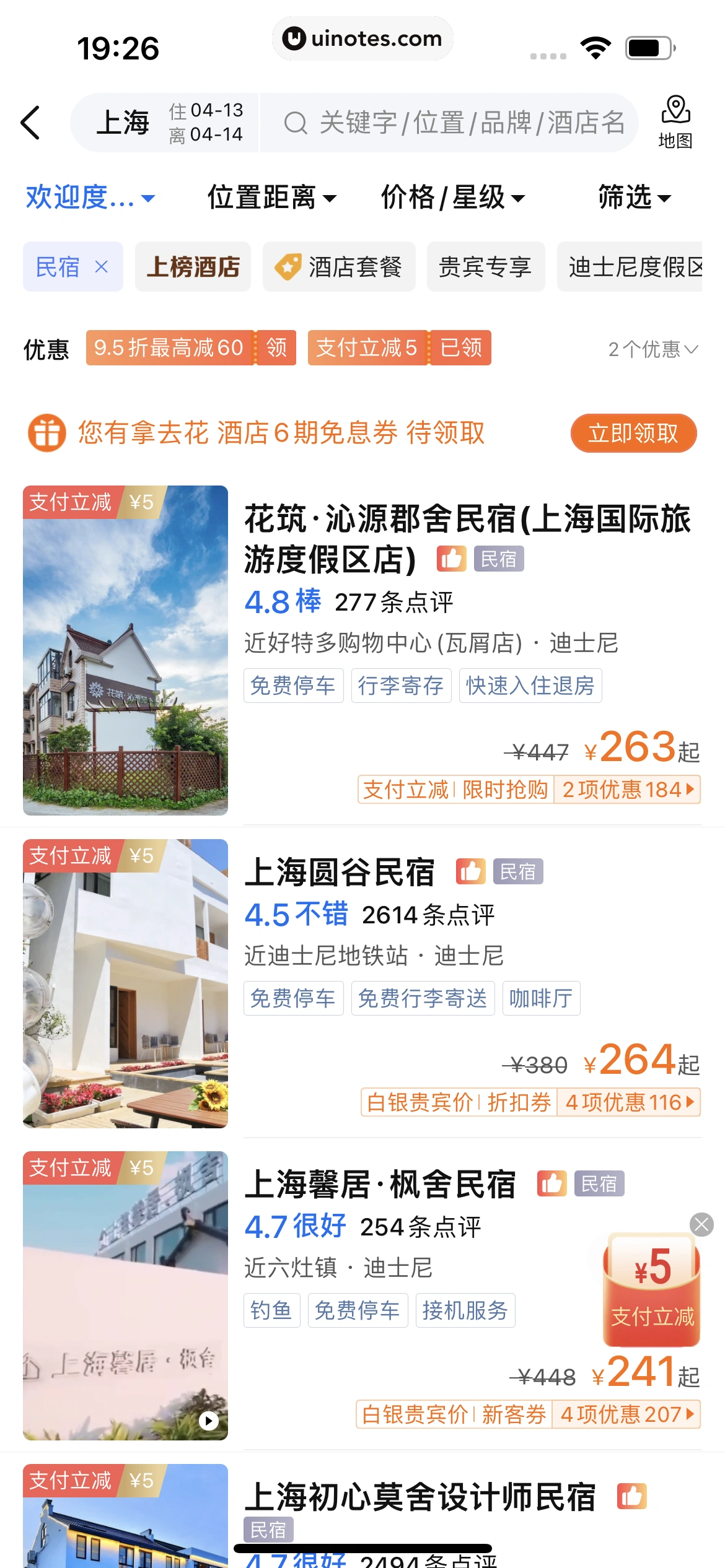Image resolution: width=725 pixels, height=1568 pixels.
Task: Open the 筛选 filter menu
Action: point(634,198)
